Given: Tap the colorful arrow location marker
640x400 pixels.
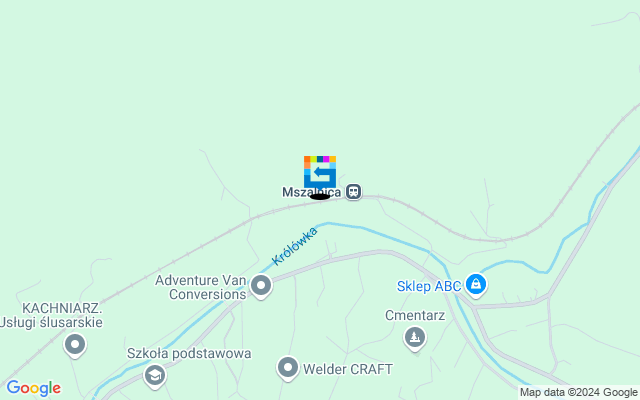Looking at the screenshot, I should (320, 171).
